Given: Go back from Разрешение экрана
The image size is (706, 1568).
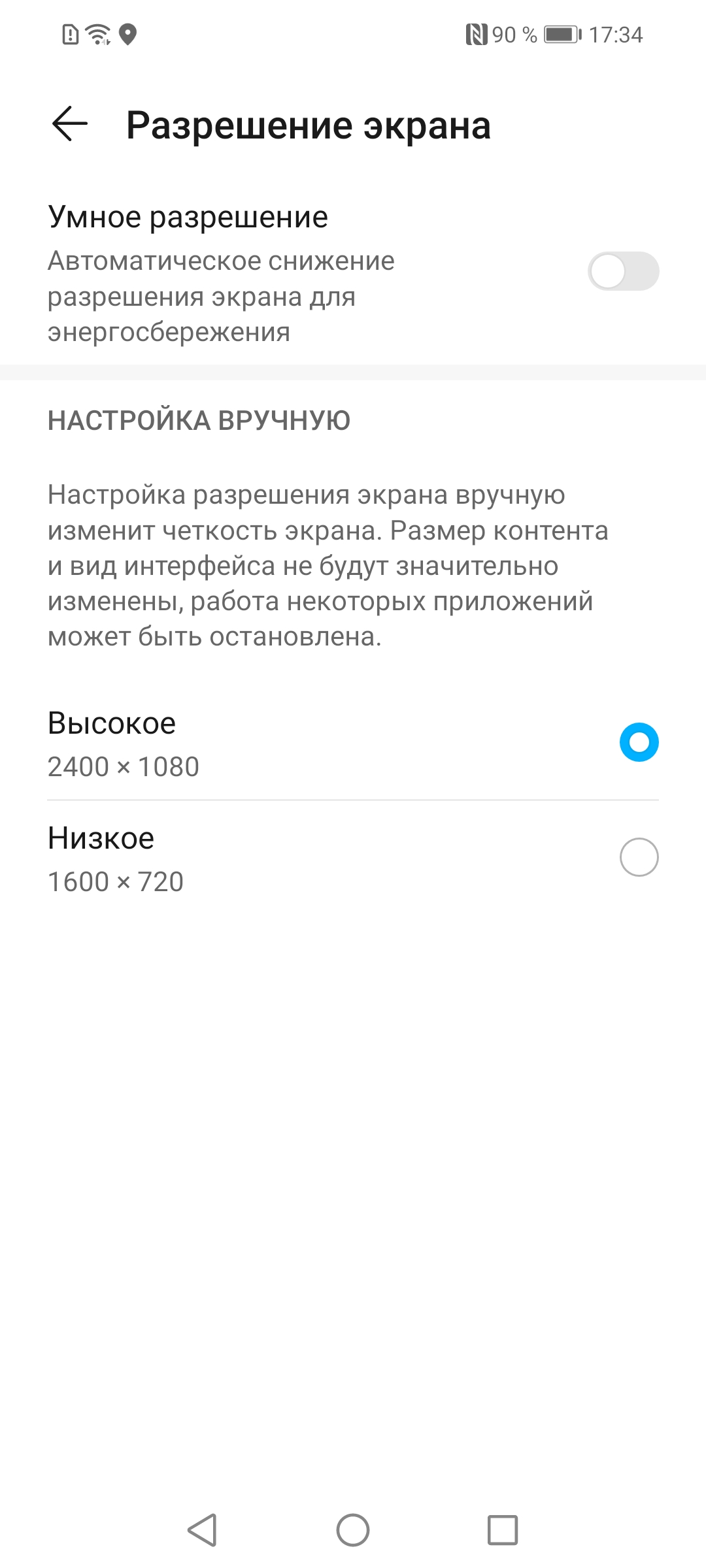Looking at the screenshot, I should tap(70, 124).
